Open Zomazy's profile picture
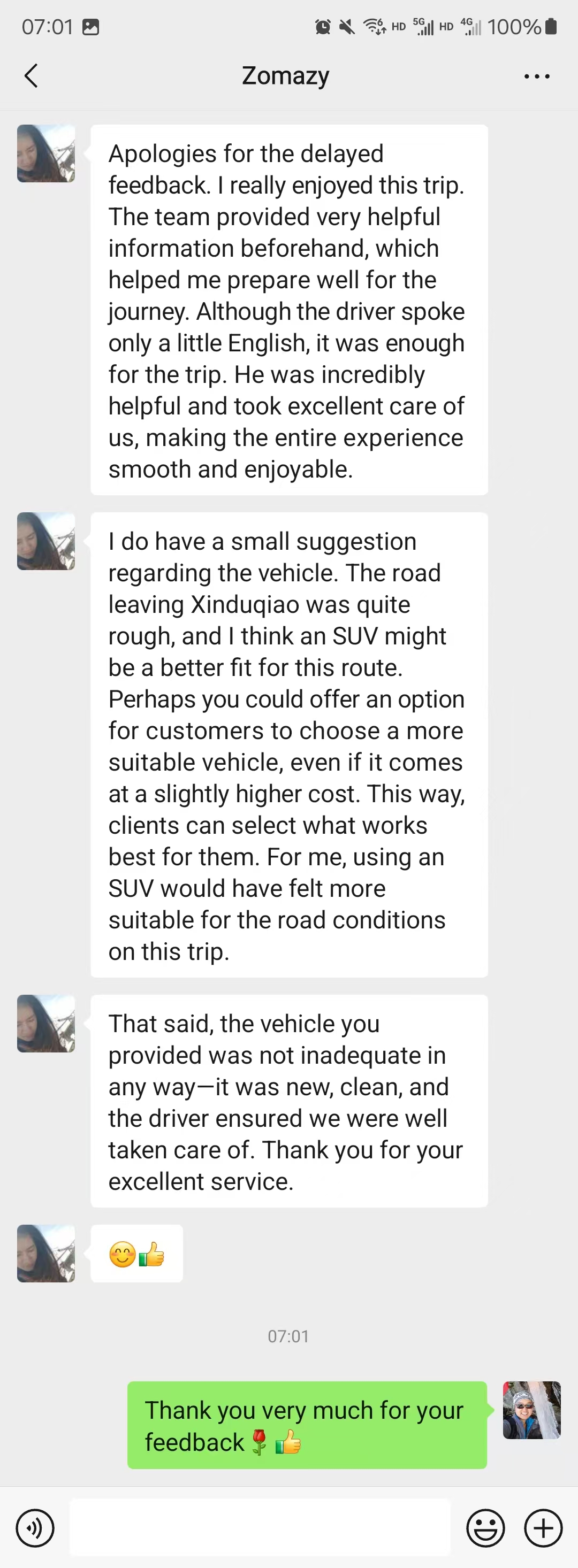 45,153
